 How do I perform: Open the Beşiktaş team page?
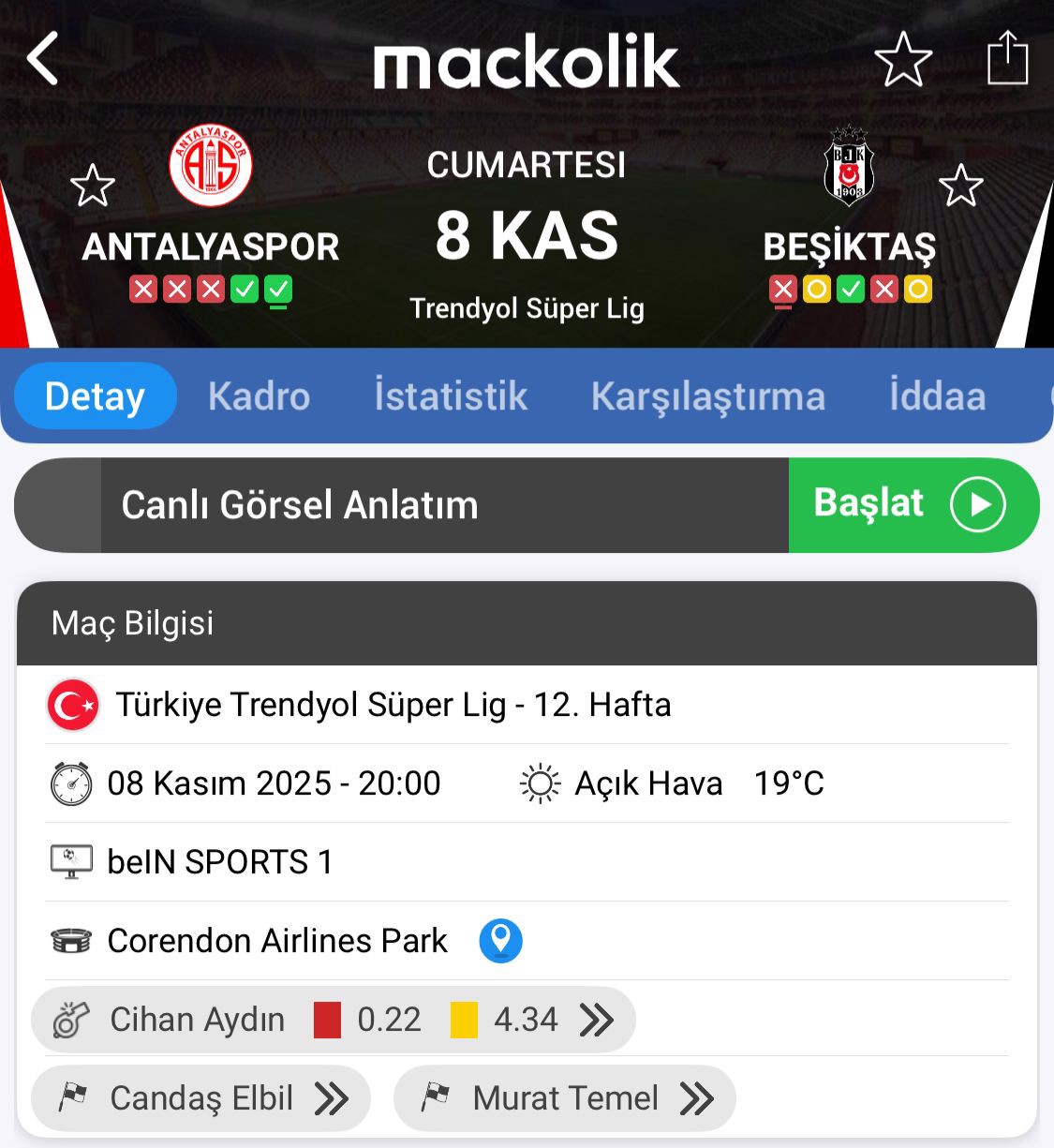(849, 166)
